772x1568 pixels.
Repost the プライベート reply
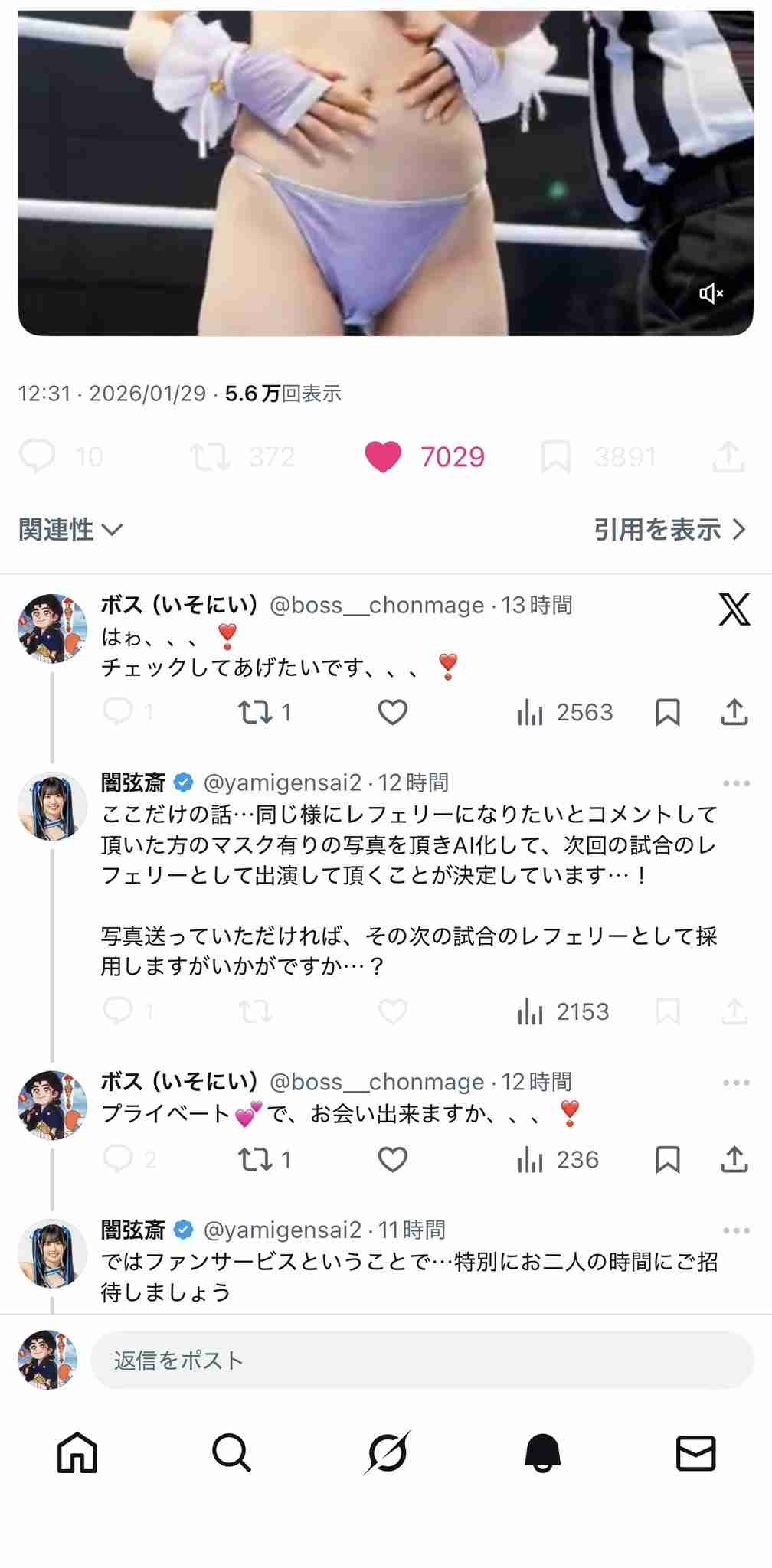coord(254,1160)
